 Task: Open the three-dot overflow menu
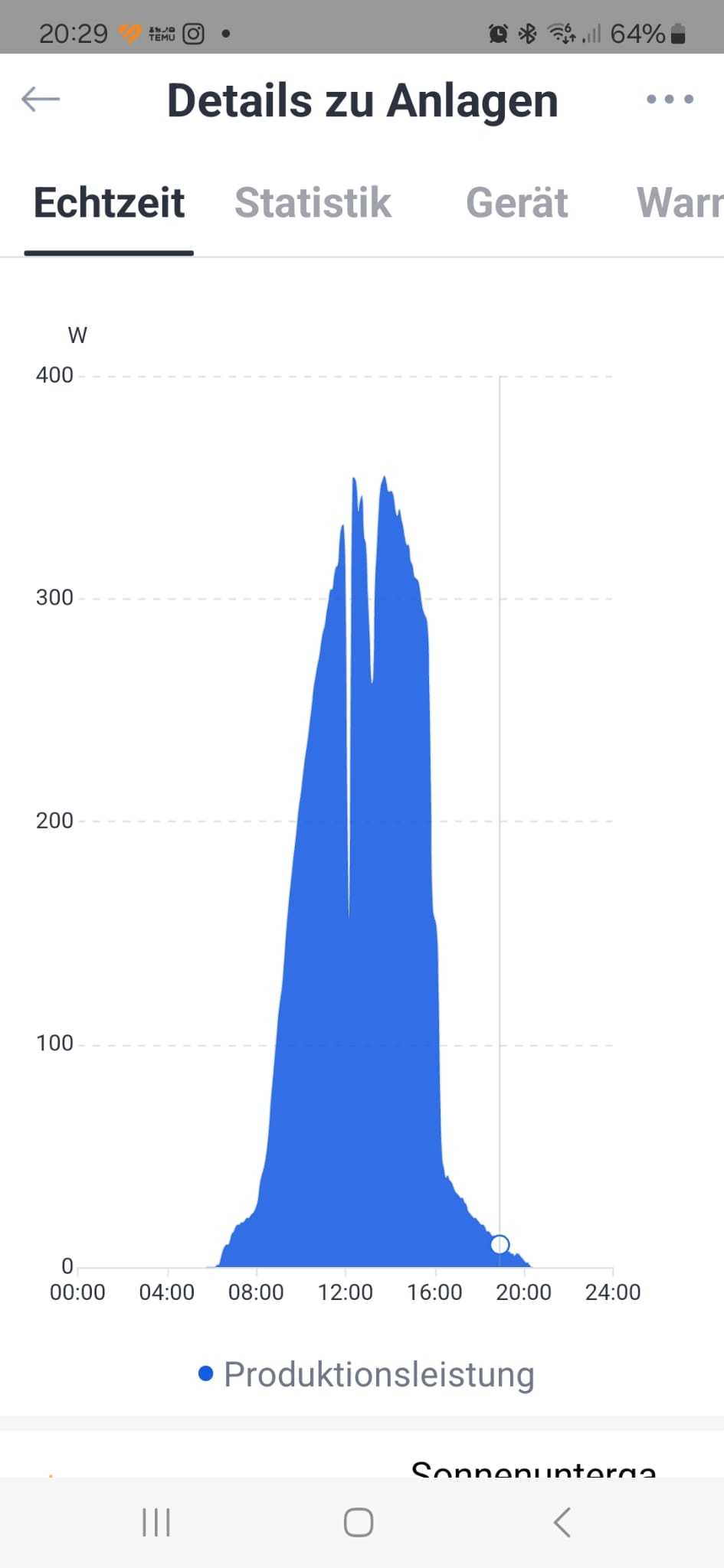(670, 99)
